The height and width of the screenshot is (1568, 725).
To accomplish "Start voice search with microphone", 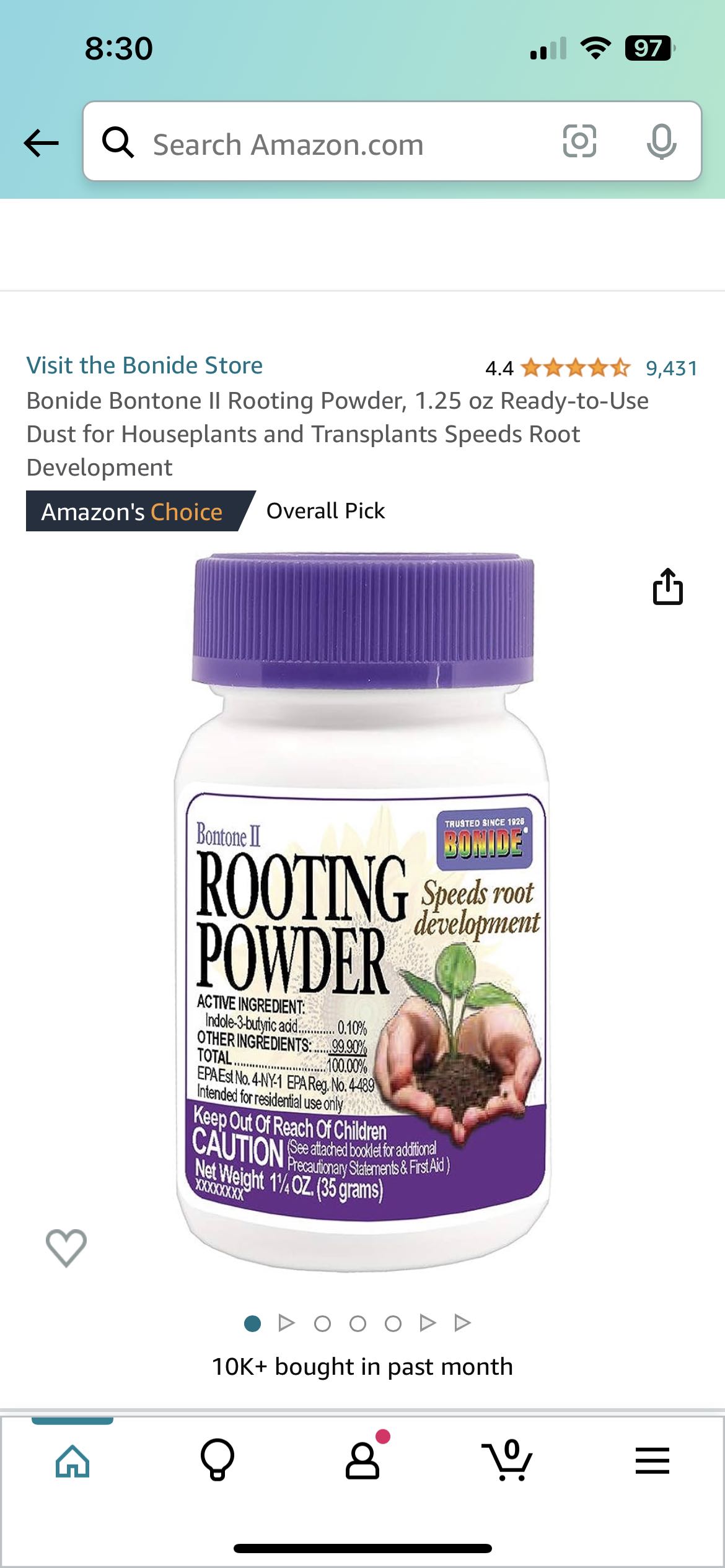I will [661, 142].
